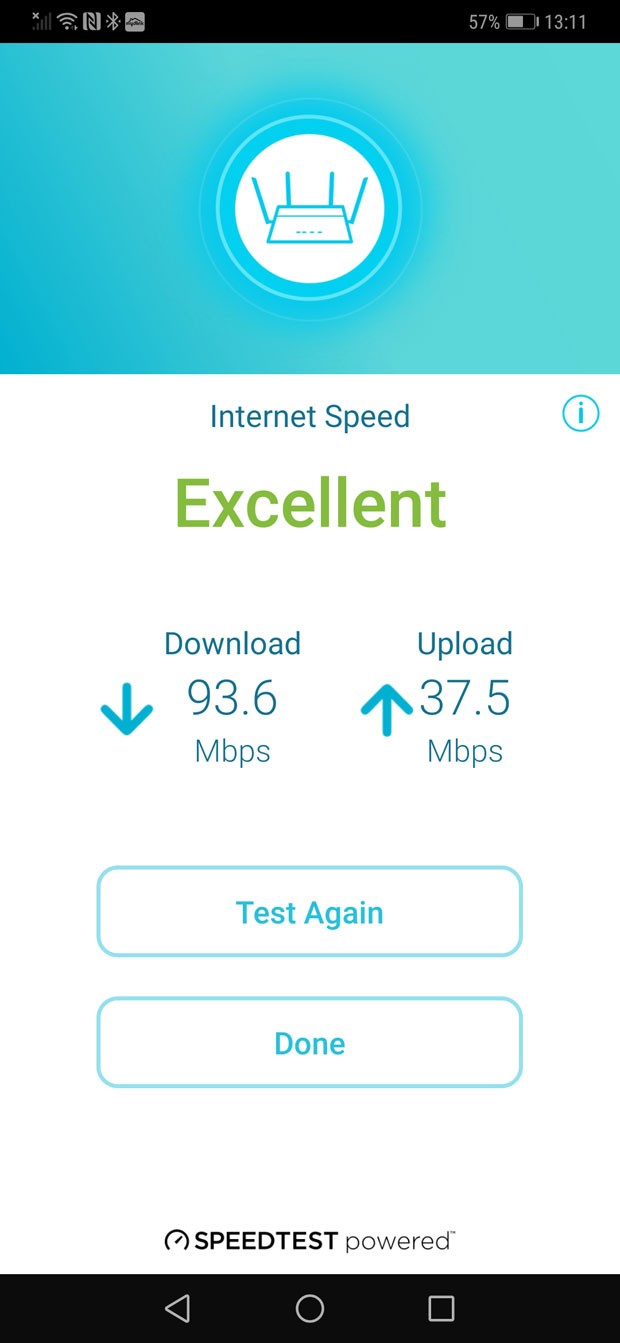Tap the Done button

[310, 1043]
